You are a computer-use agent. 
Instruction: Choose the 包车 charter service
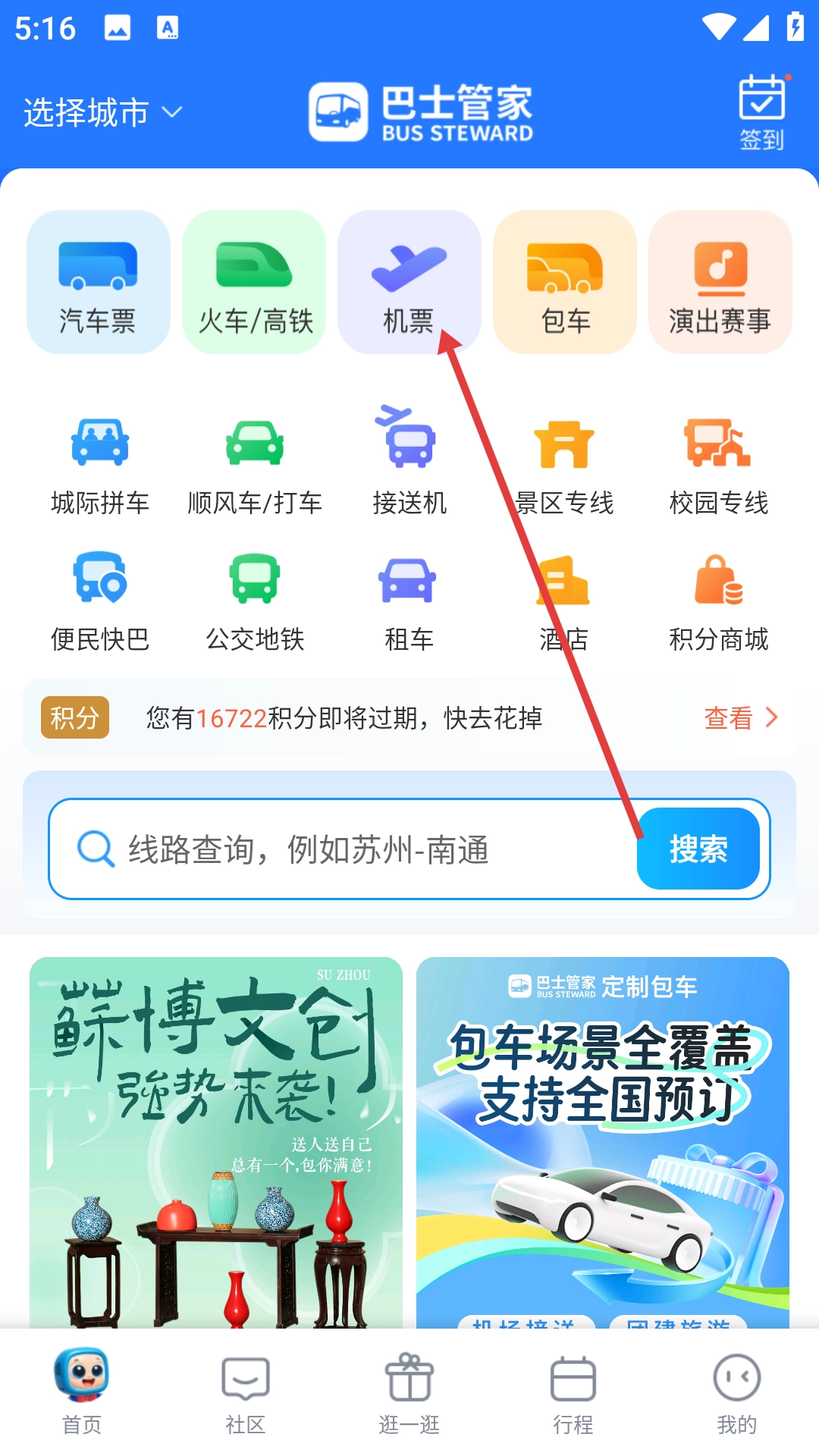[x=565, y=282]
